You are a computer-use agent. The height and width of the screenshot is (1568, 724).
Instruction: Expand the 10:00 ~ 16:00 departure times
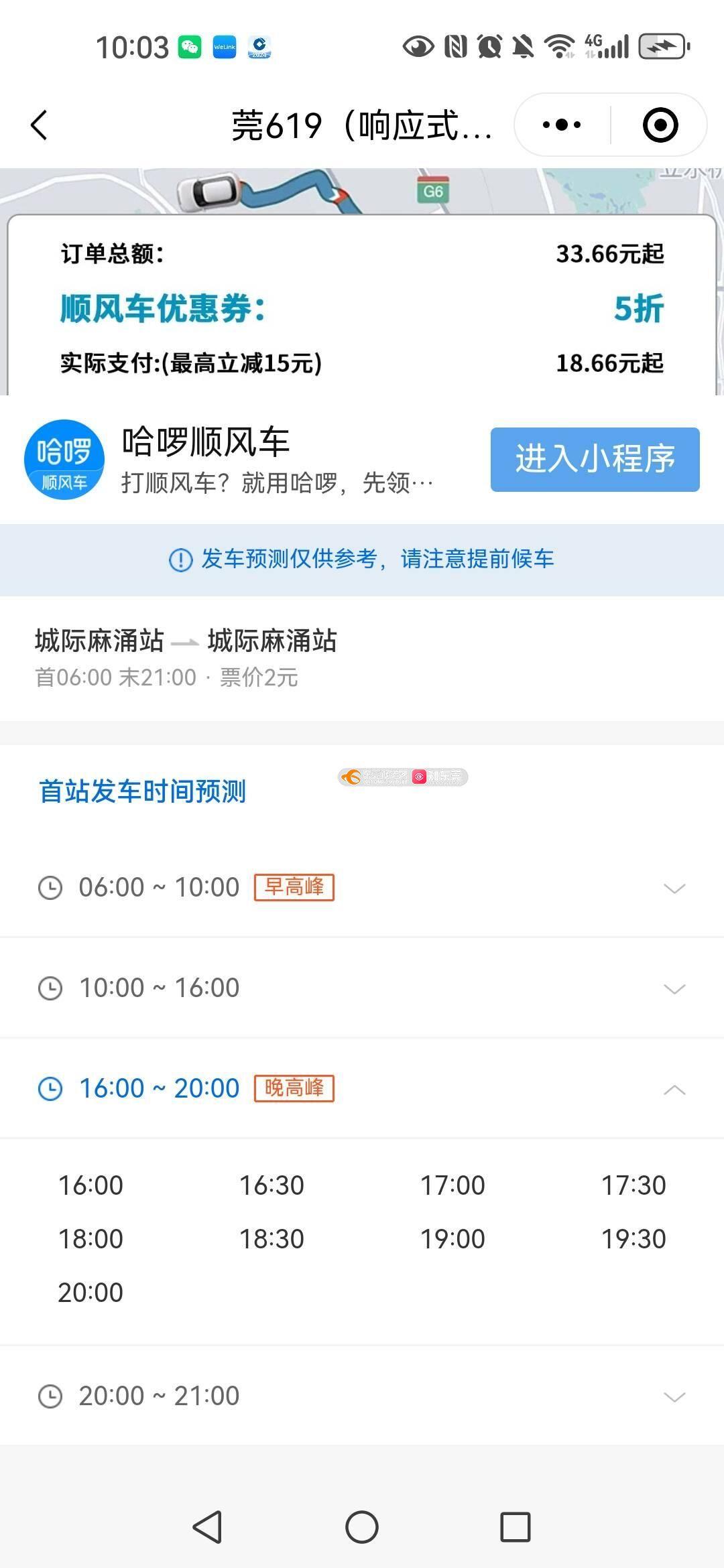362,988
